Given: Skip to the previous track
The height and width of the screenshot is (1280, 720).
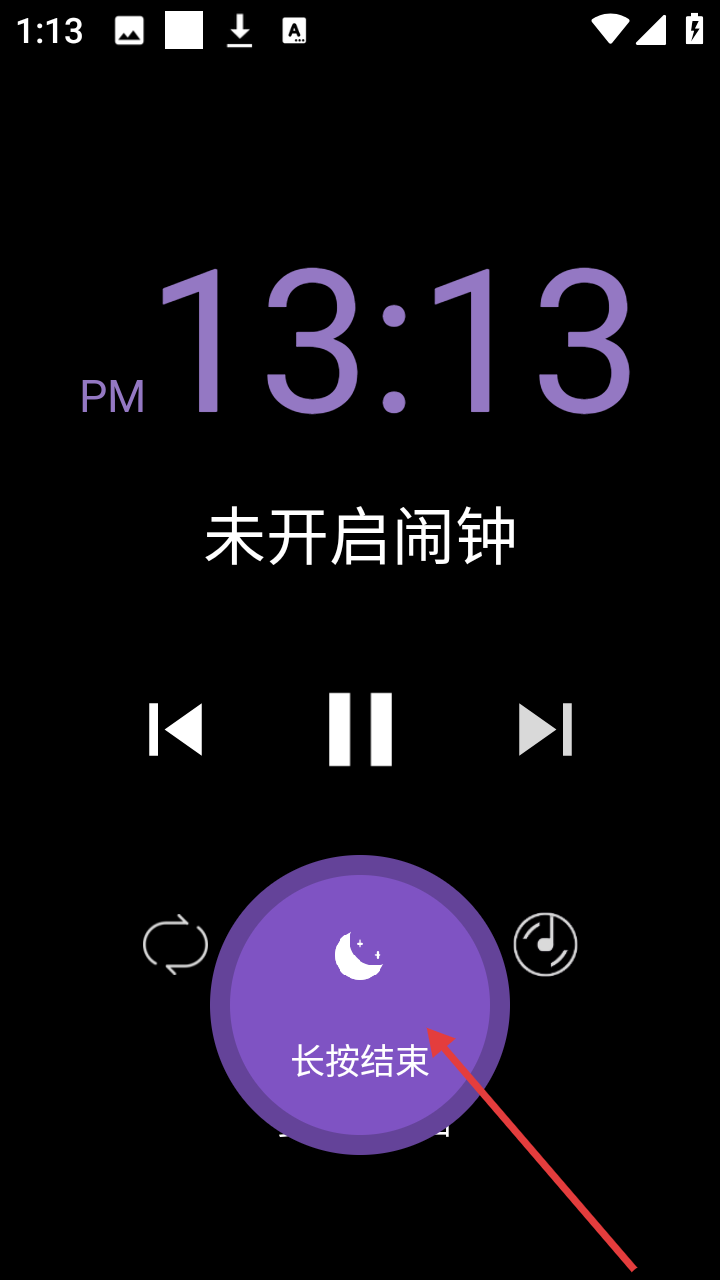Looking at the screenshot, I should tap(176, 729).
